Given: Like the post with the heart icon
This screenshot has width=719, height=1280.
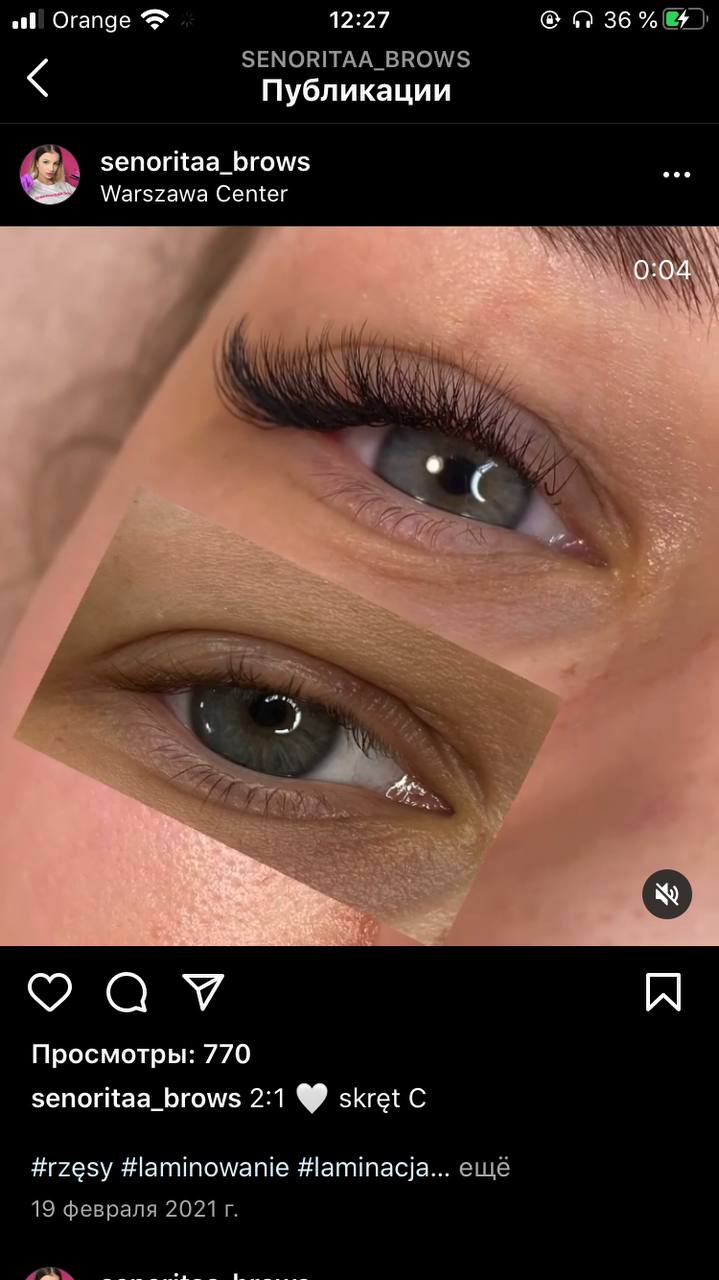Looking at the screenshot, I should tap(49, 992).
